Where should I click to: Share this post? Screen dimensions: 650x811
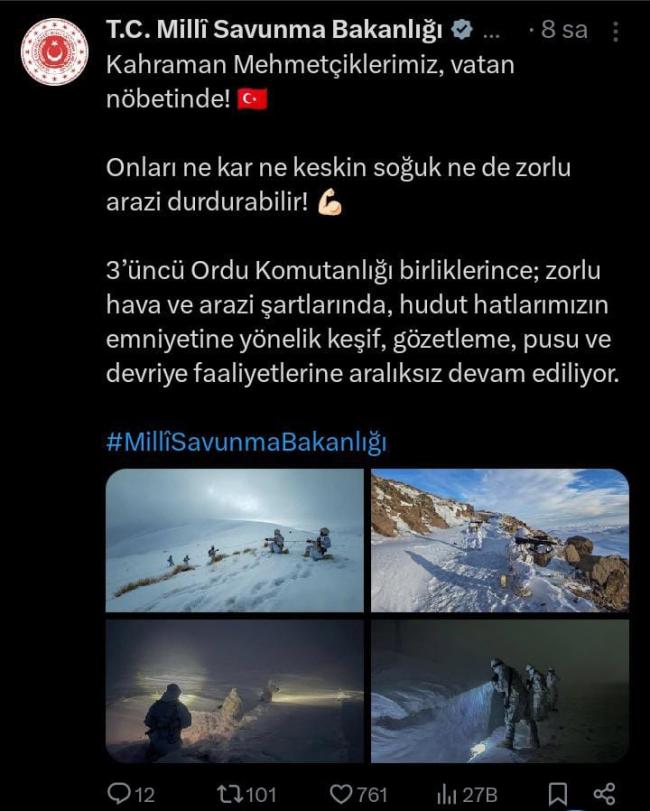coord(604,794)
